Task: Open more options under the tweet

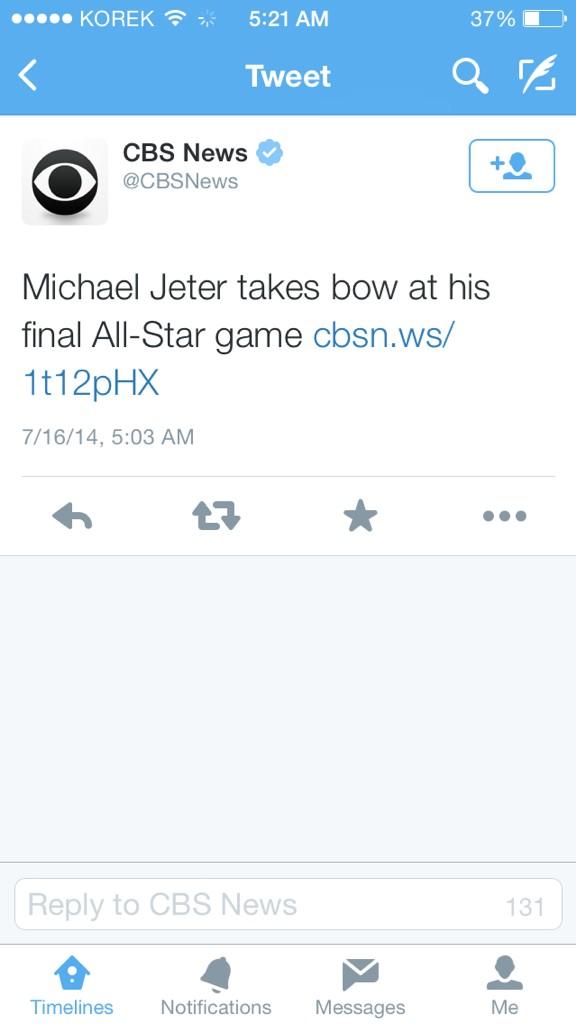Action: (505, 516)
